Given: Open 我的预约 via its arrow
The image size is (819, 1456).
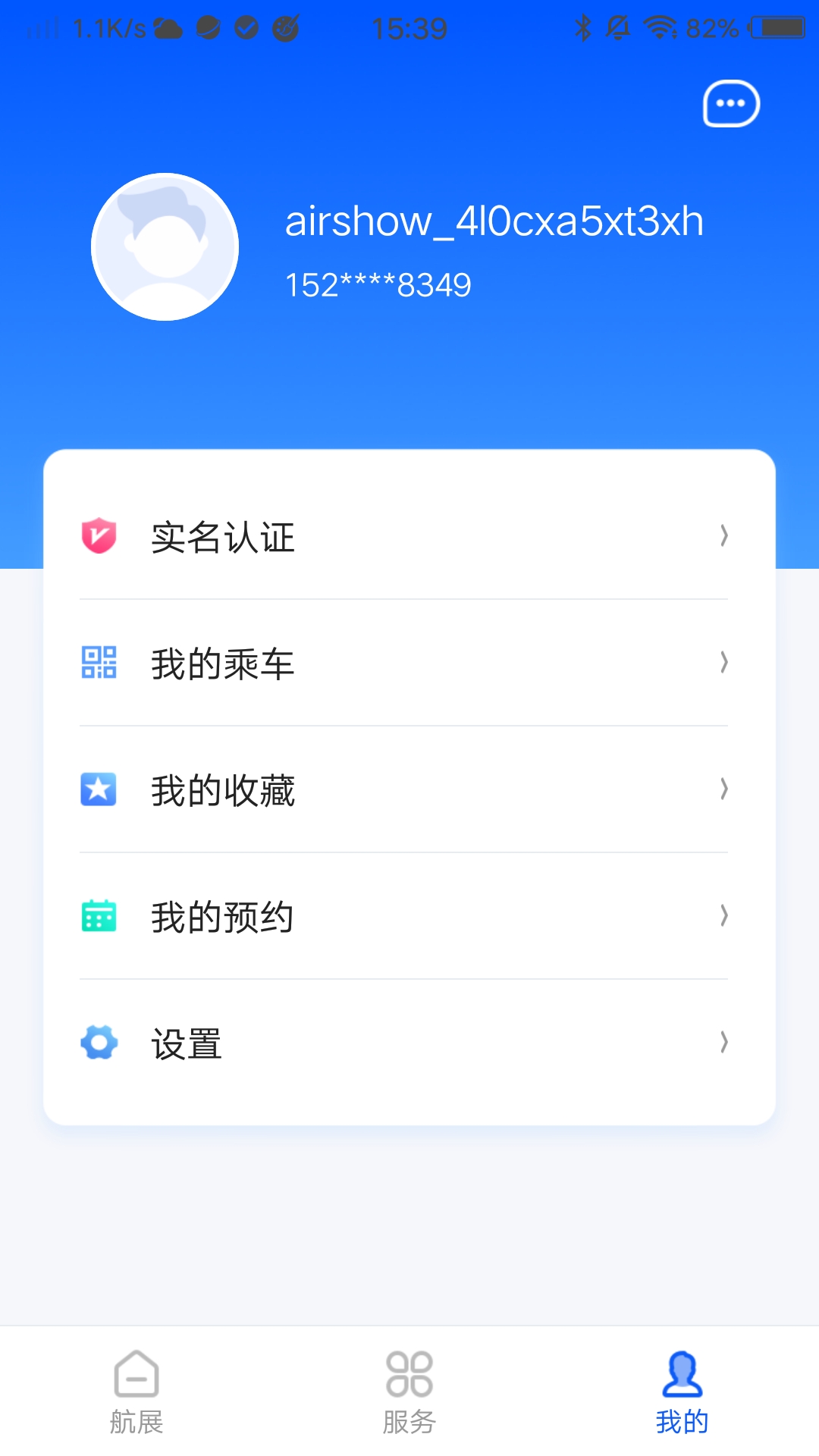Looking at the screenshot, I should pyautogui.click(x=723, y=917).
